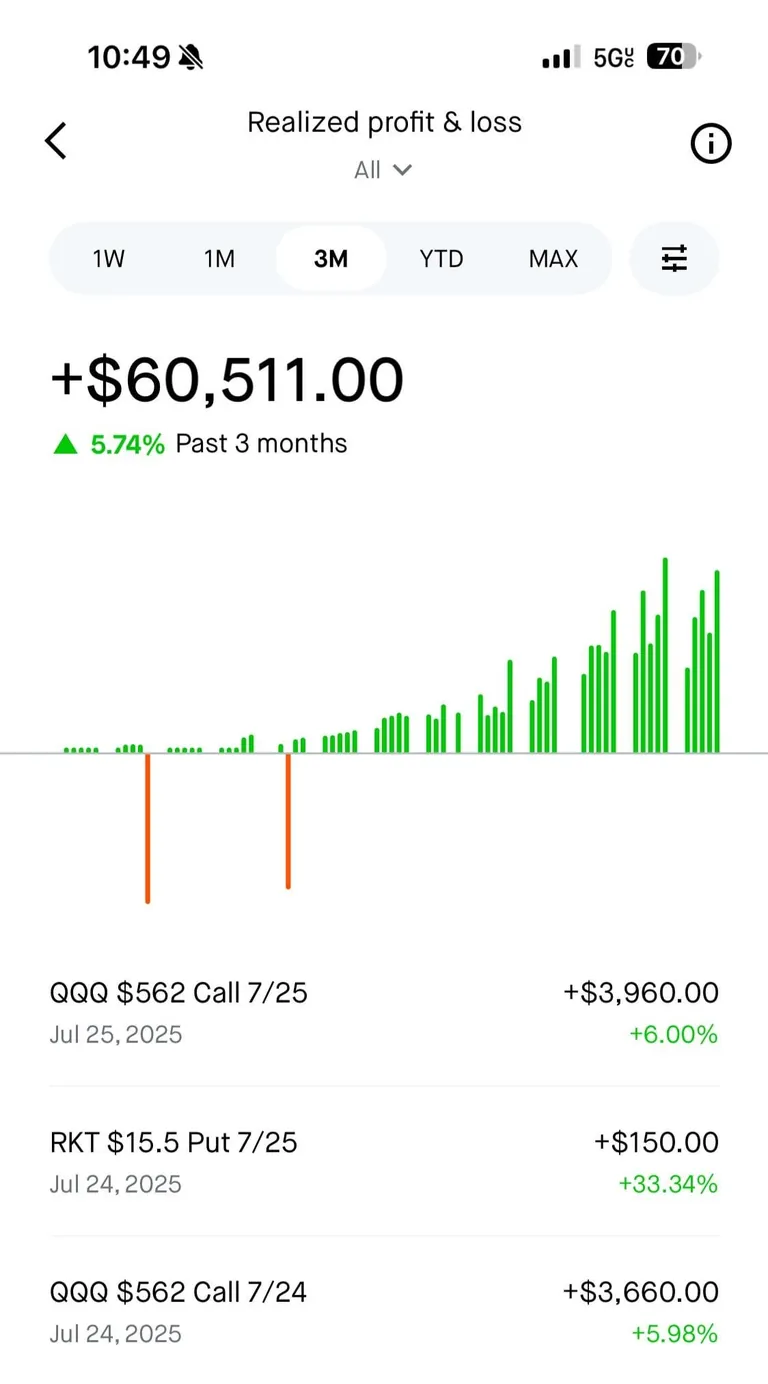Open the info icon for profit details

711,144
